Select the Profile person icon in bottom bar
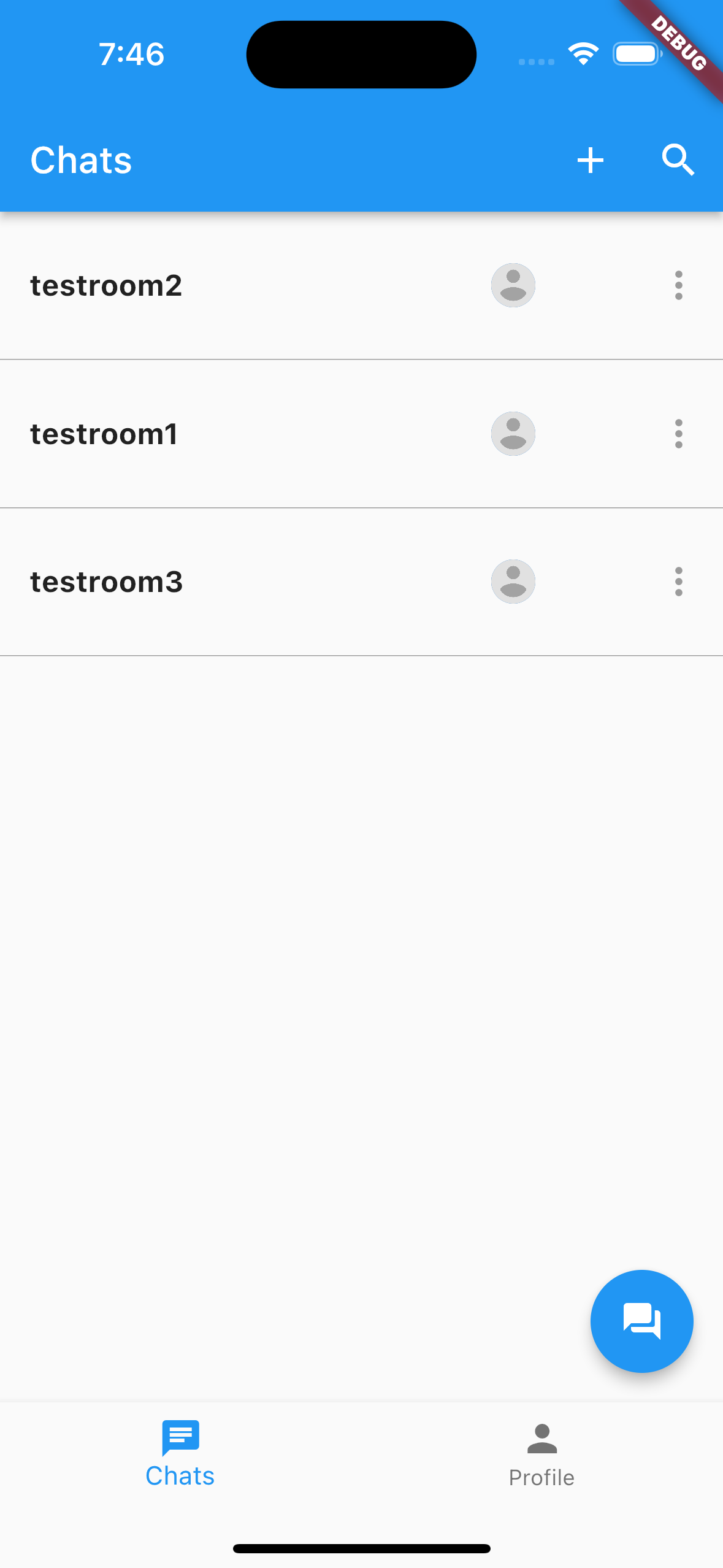The image size is (723, 1568). click(x=541, y=1437)
